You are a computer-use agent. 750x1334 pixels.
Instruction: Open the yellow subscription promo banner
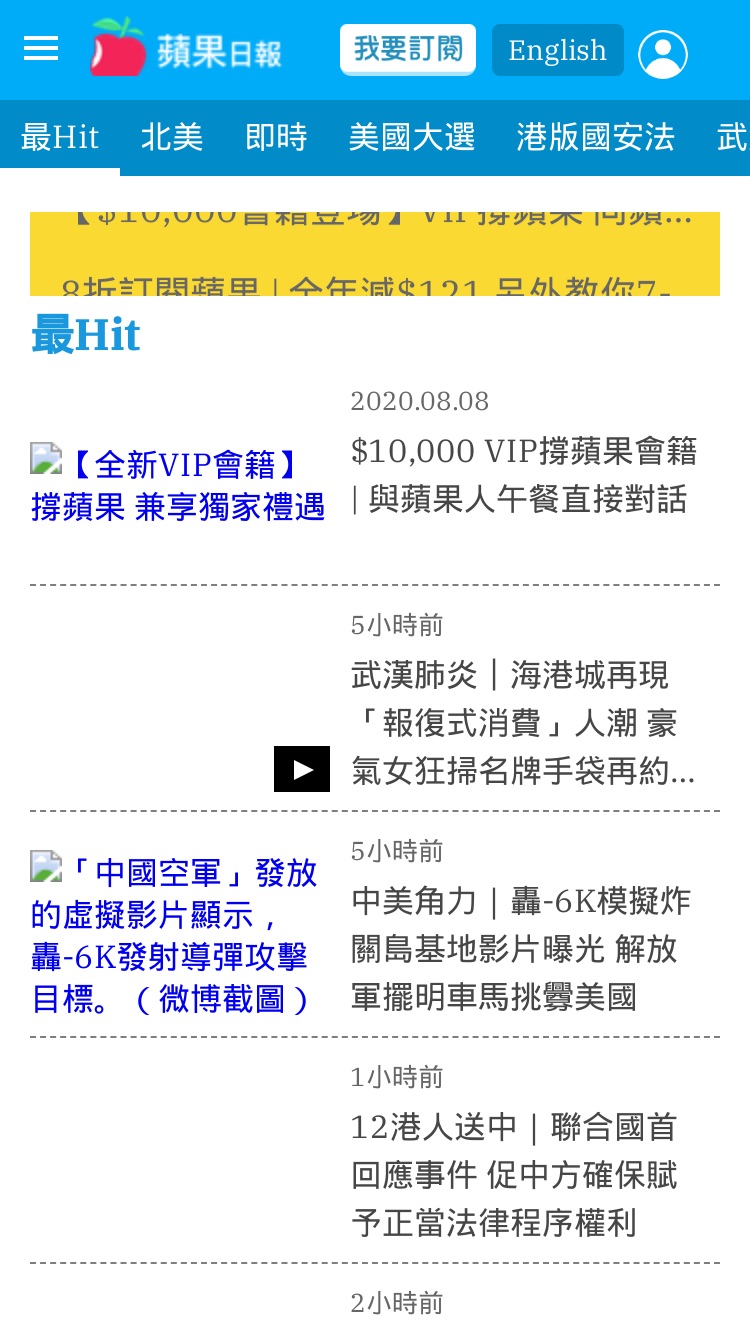375,254
